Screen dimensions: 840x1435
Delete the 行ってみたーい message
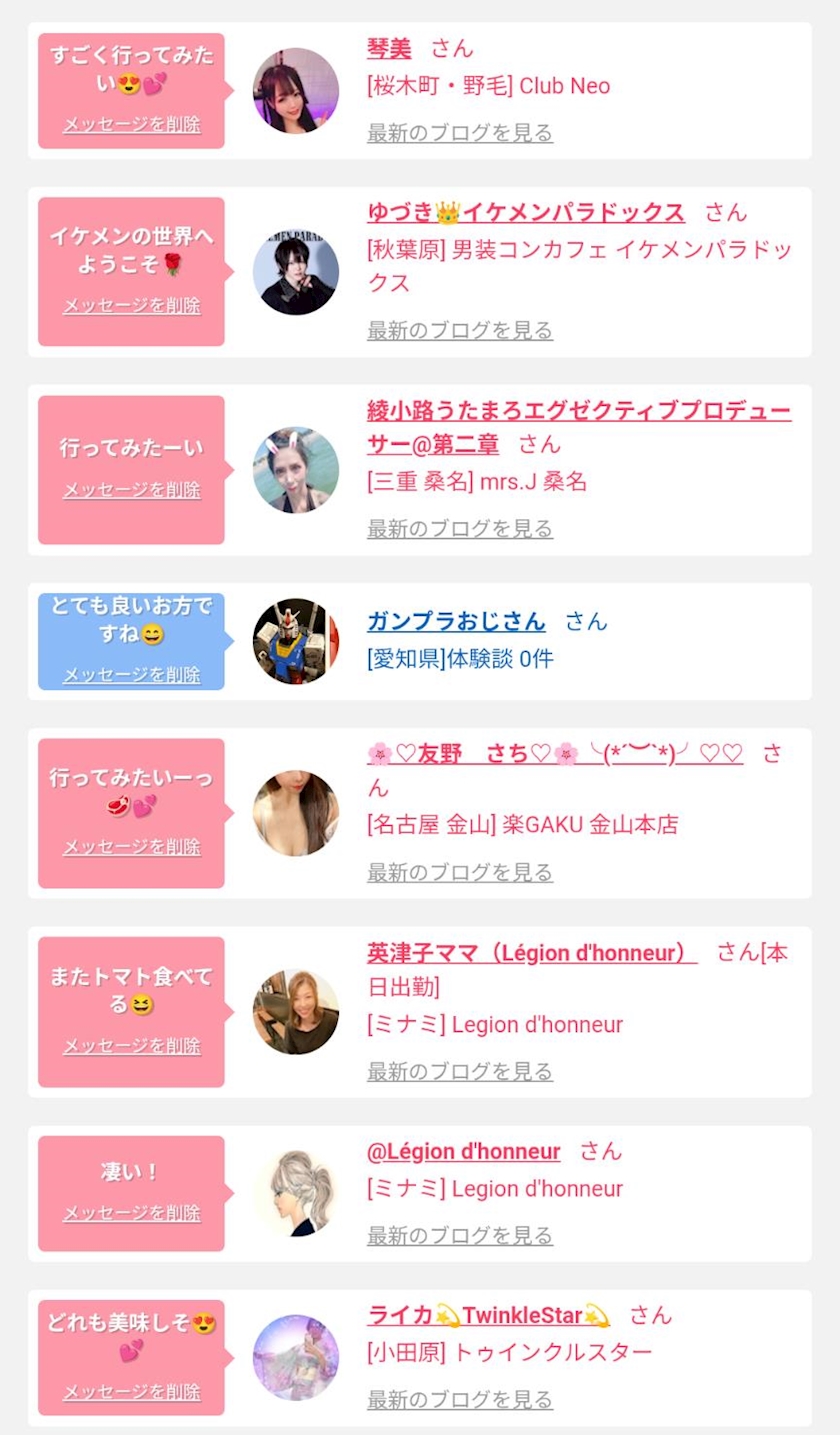[x=131, y=490]
